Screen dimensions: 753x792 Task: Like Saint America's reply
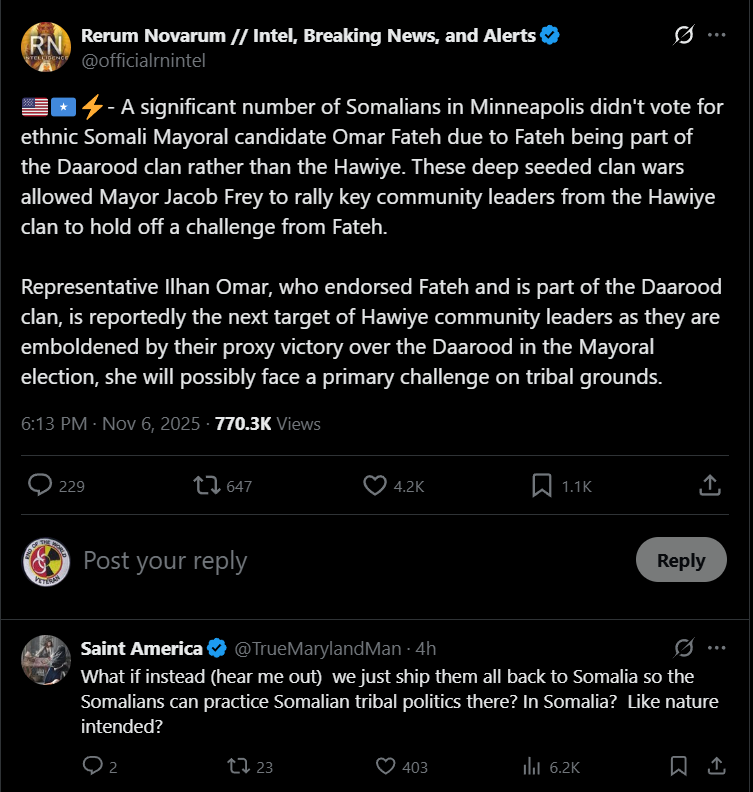pyautogui.click(x=386, y=767)
